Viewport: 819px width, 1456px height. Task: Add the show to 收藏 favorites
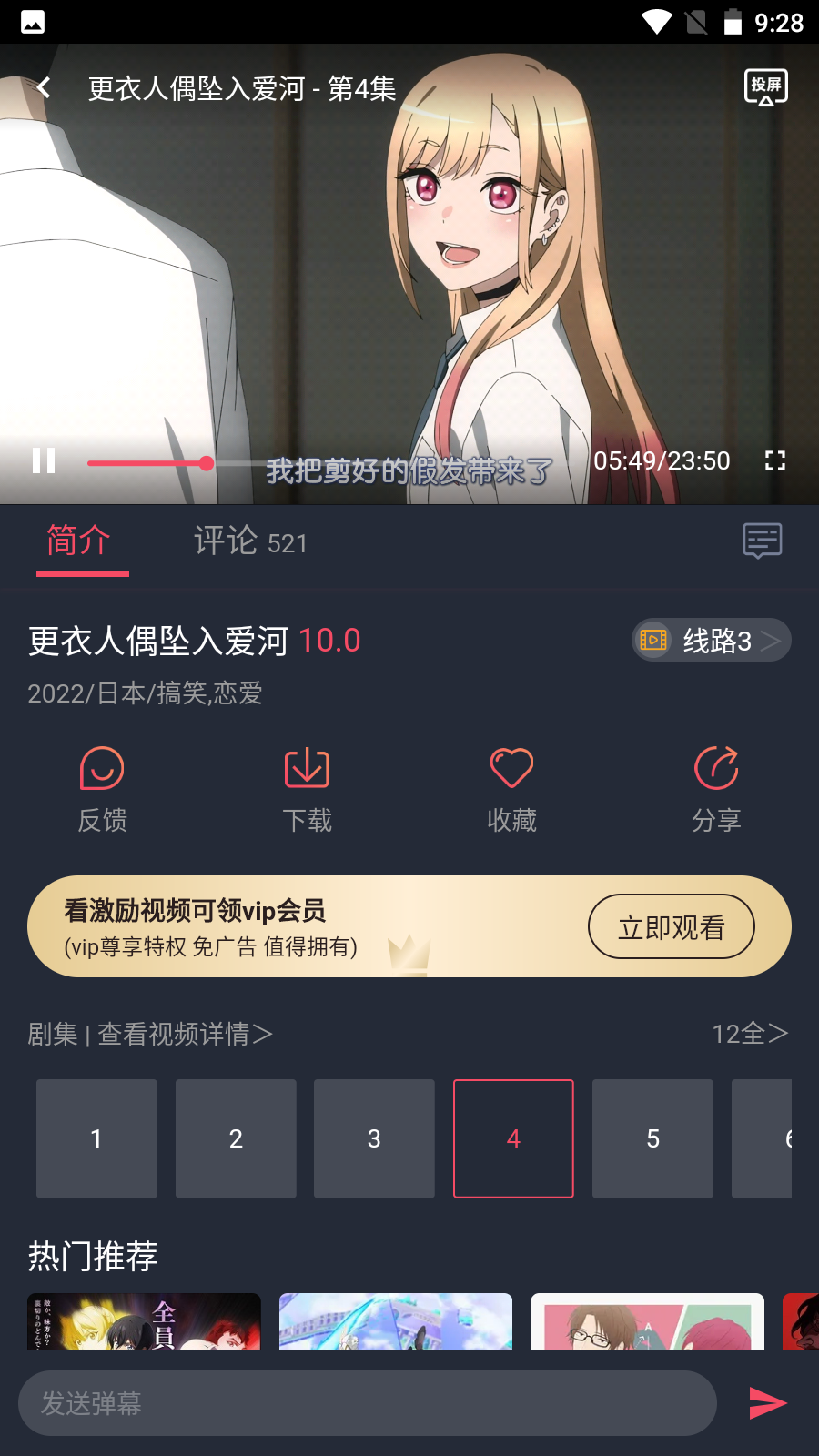pyautogui.click(x=511, y=790)
